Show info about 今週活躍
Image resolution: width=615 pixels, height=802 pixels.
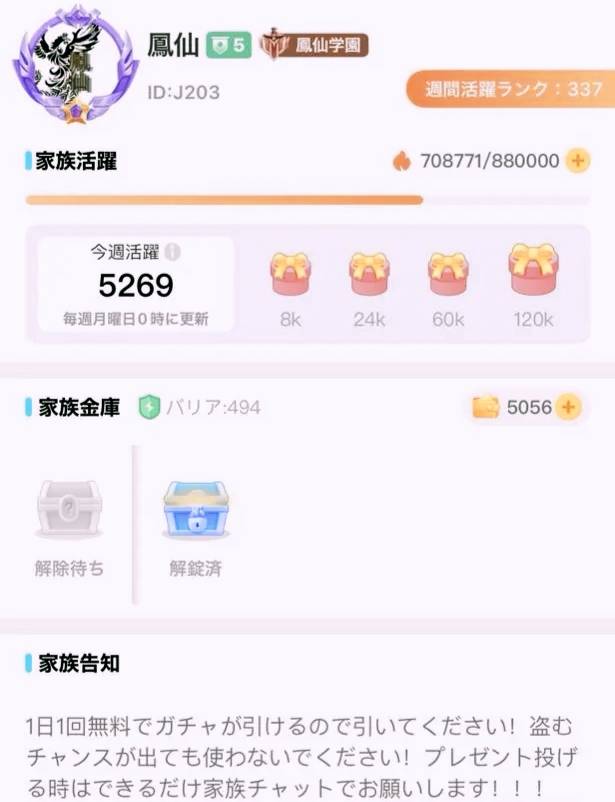click(173, 253)
